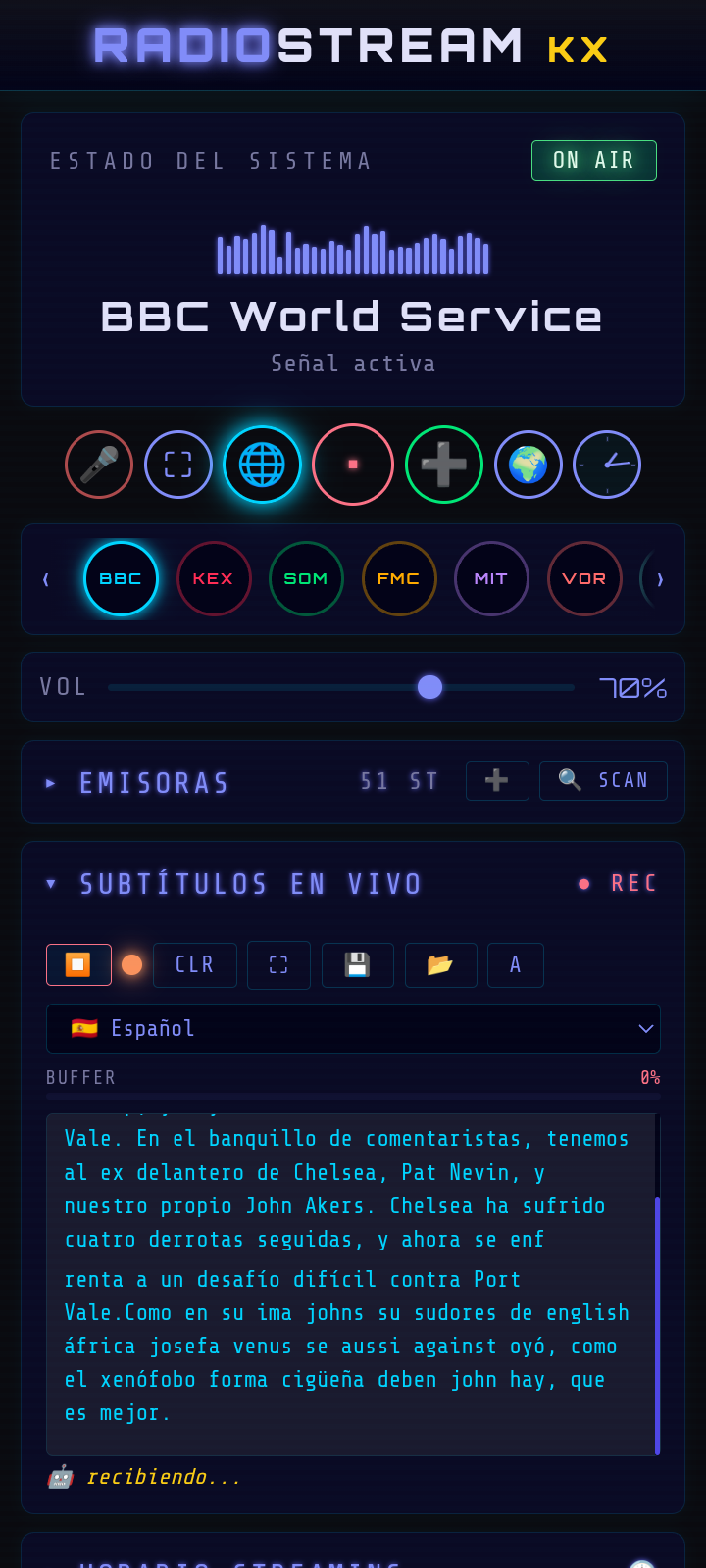The height and width of the screenshot is (1568, 706).
Task: Select the VOR station preset
Action: (x=584, y=579)
